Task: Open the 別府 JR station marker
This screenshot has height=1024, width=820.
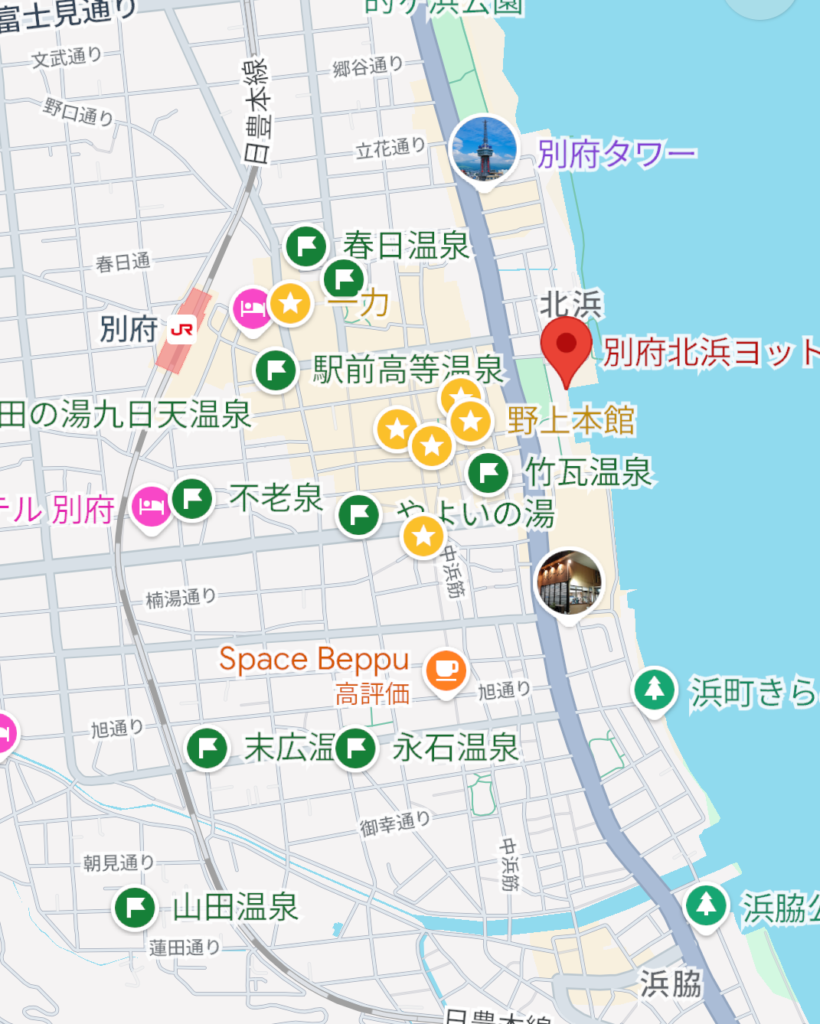Action: tap(182, 329)
